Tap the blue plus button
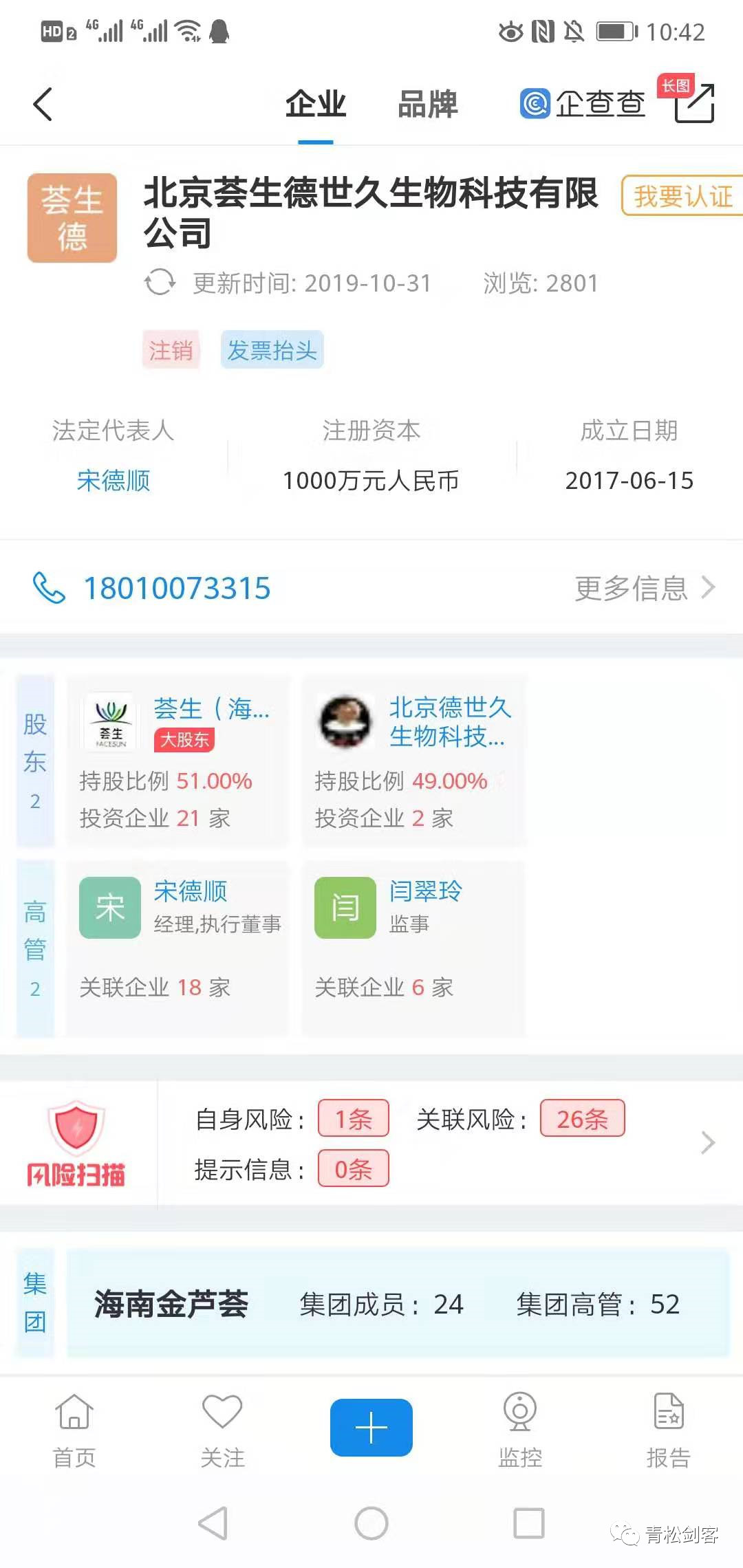This screenshot has height=1568, width=743. [x=371, y=1427]
